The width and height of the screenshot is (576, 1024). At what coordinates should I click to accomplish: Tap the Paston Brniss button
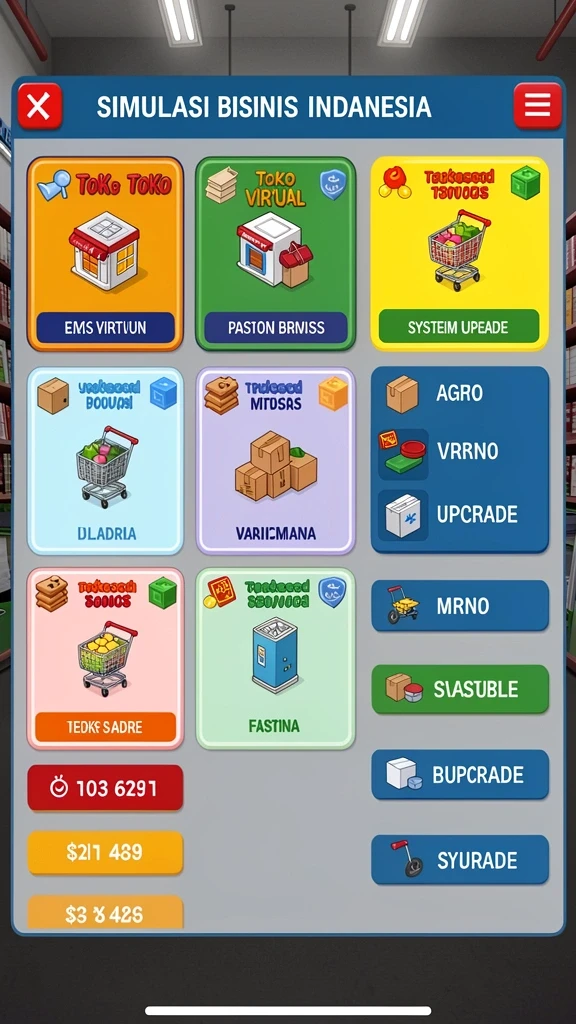point(276,327)
